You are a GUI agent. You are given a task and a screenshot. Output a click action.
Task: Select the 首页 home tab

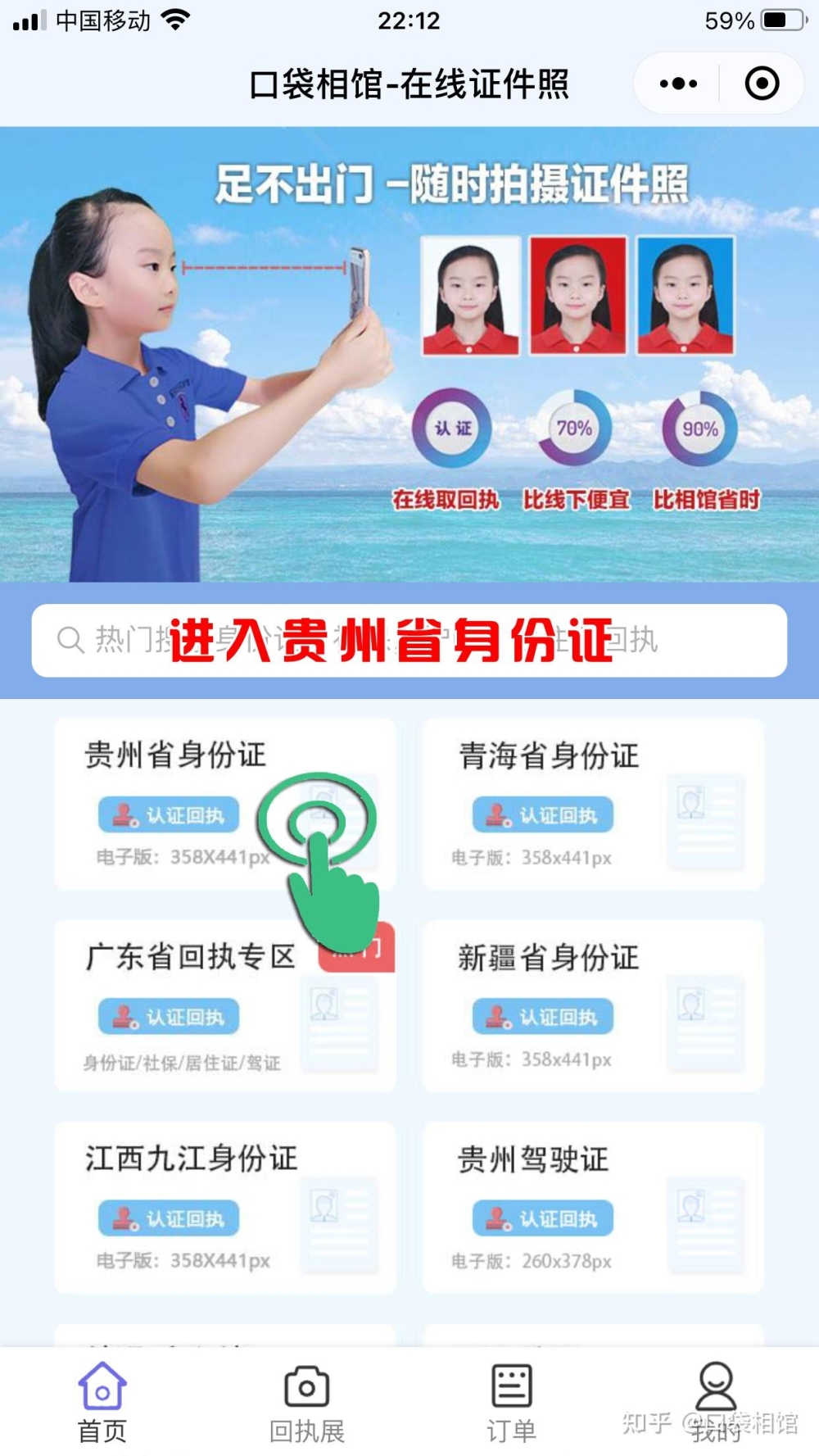pyautogui.click(x=102, y=1403)
